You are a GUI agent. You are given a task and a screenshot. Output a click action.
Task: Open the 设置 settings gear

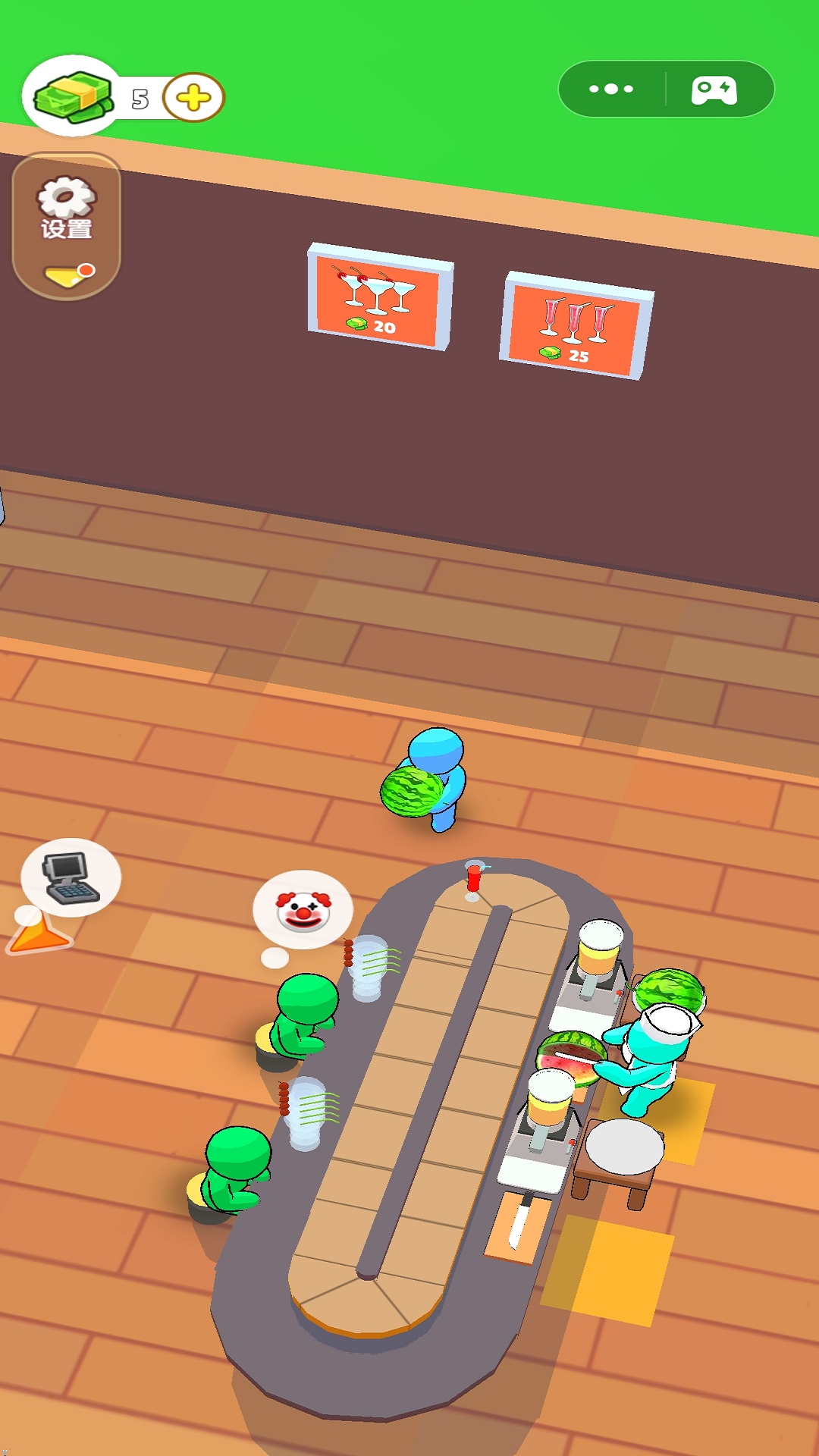coord(67,206)
